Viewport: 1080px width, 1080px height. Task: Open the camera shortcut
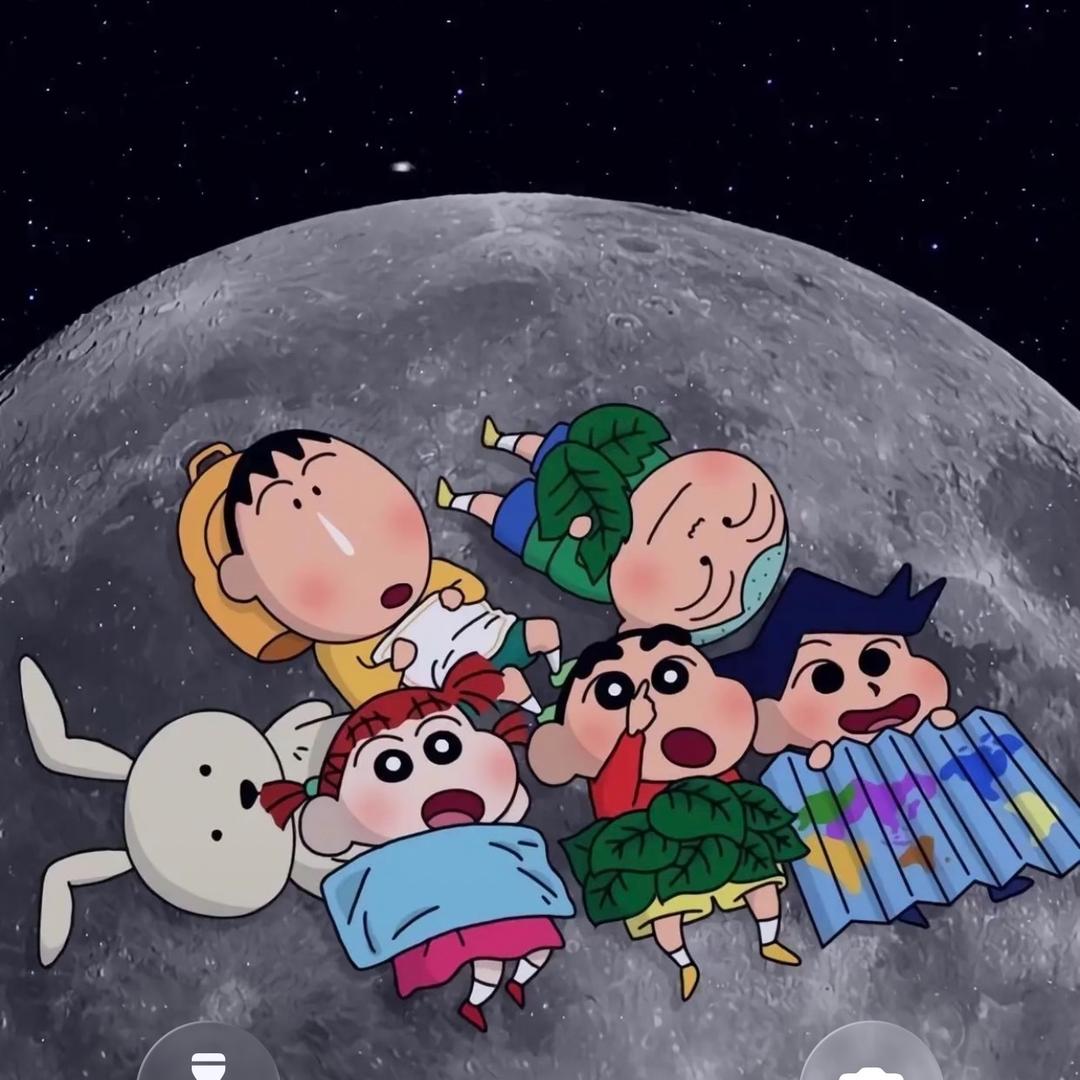(x=872, y=1062)
